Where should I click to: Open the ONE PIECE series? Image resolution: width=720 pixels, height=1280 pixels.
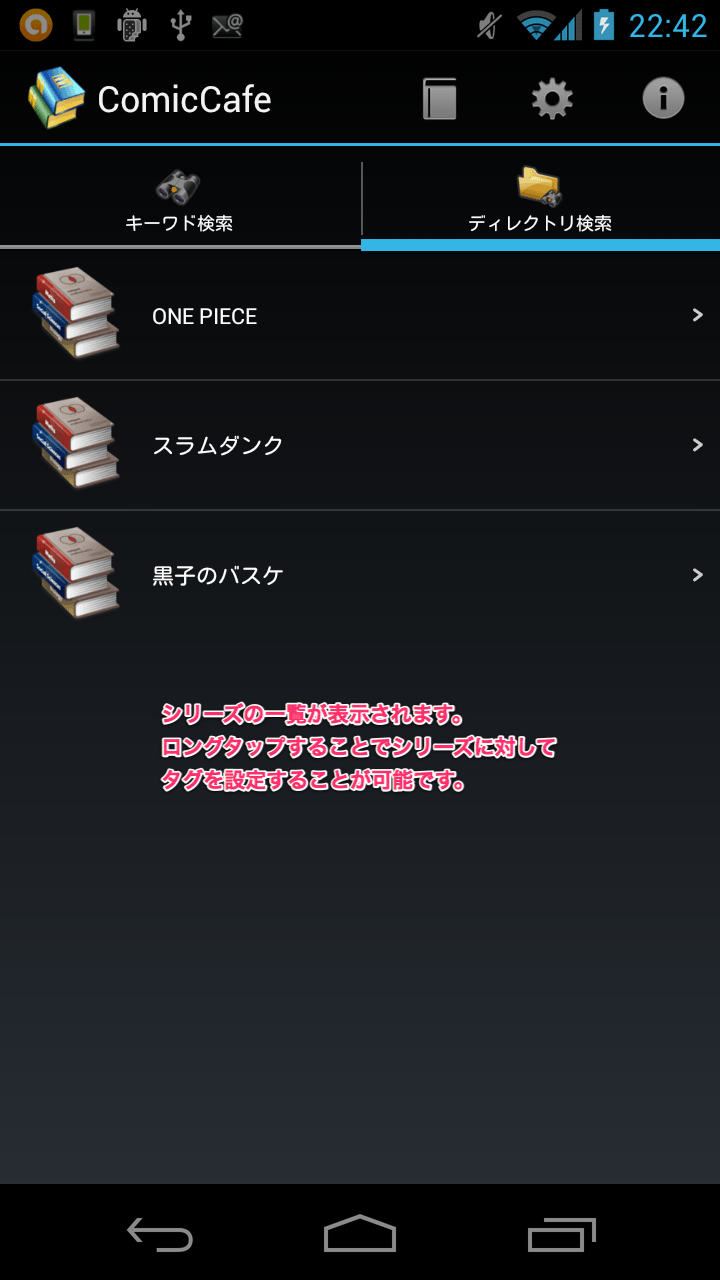tap(360, 316)
